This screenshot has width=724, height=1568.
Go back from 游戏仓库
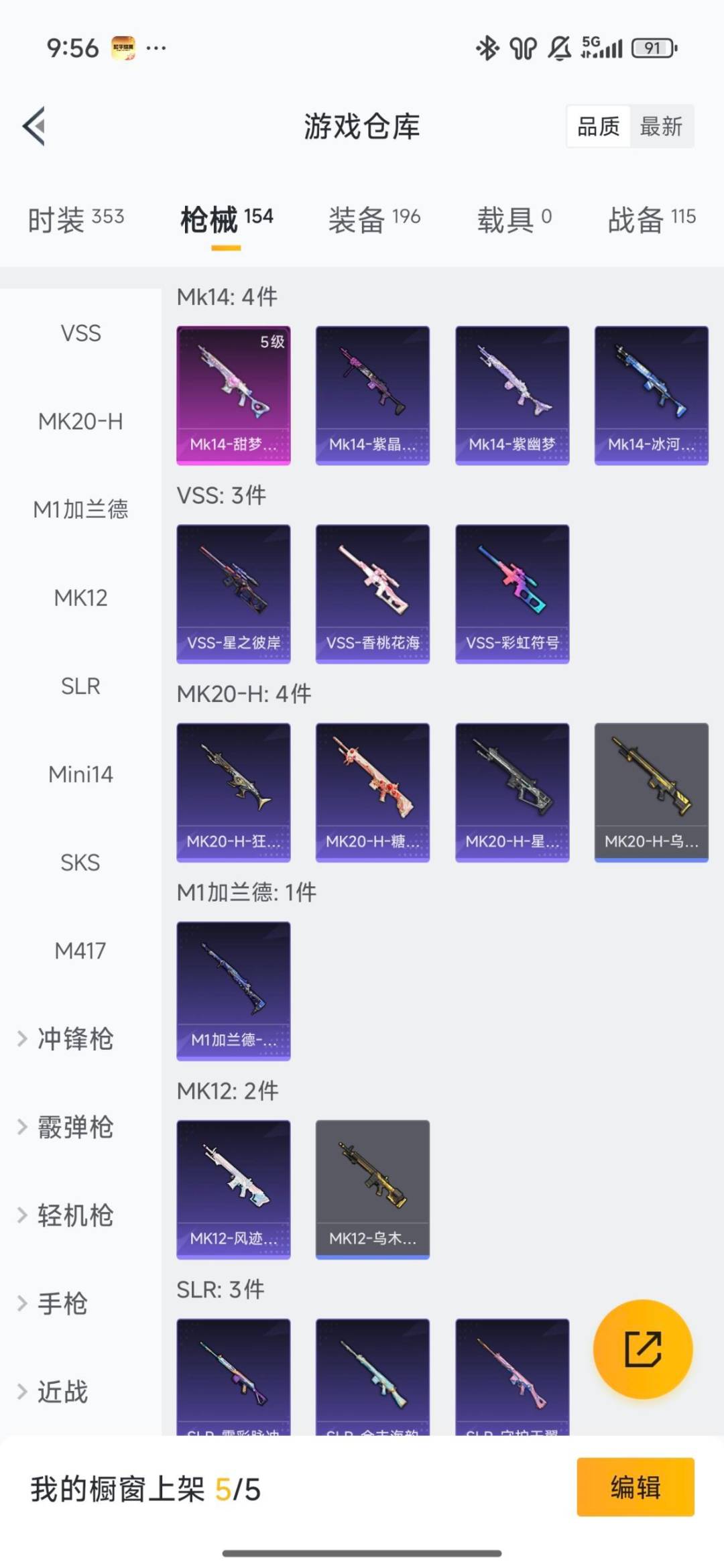(x=35, y=126)
